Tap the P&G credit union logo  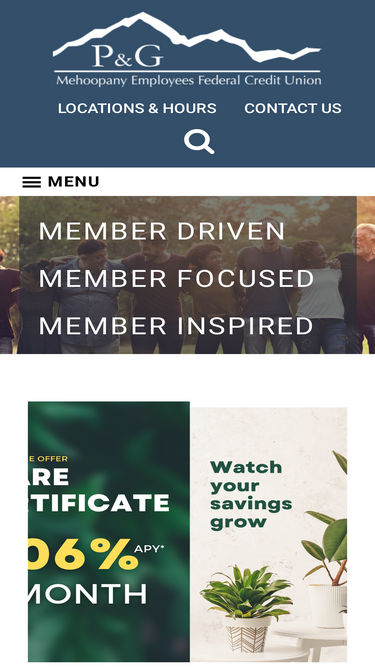(187, 48)
